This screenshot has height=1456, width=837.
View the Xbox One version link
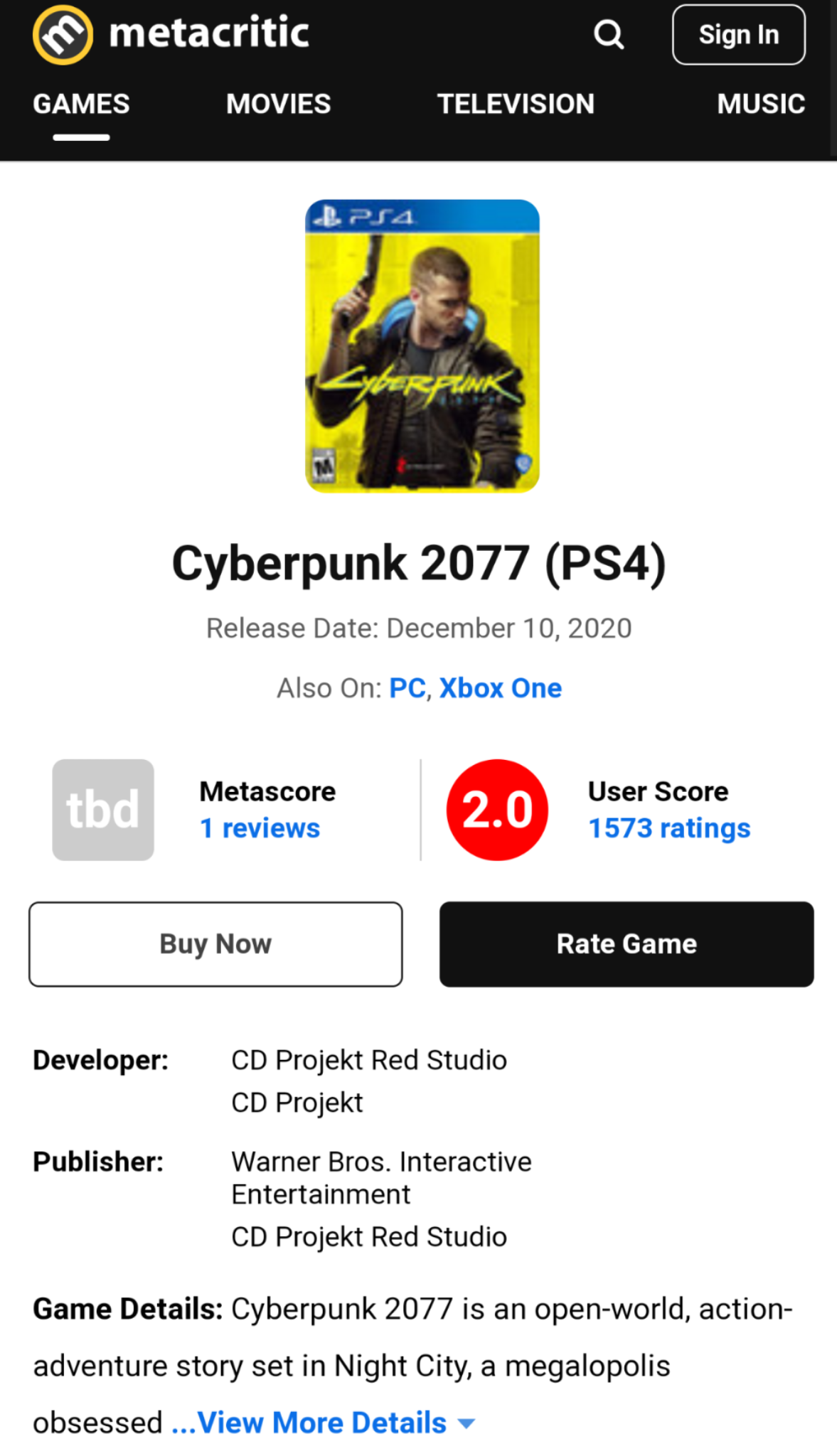pos(501,688)
